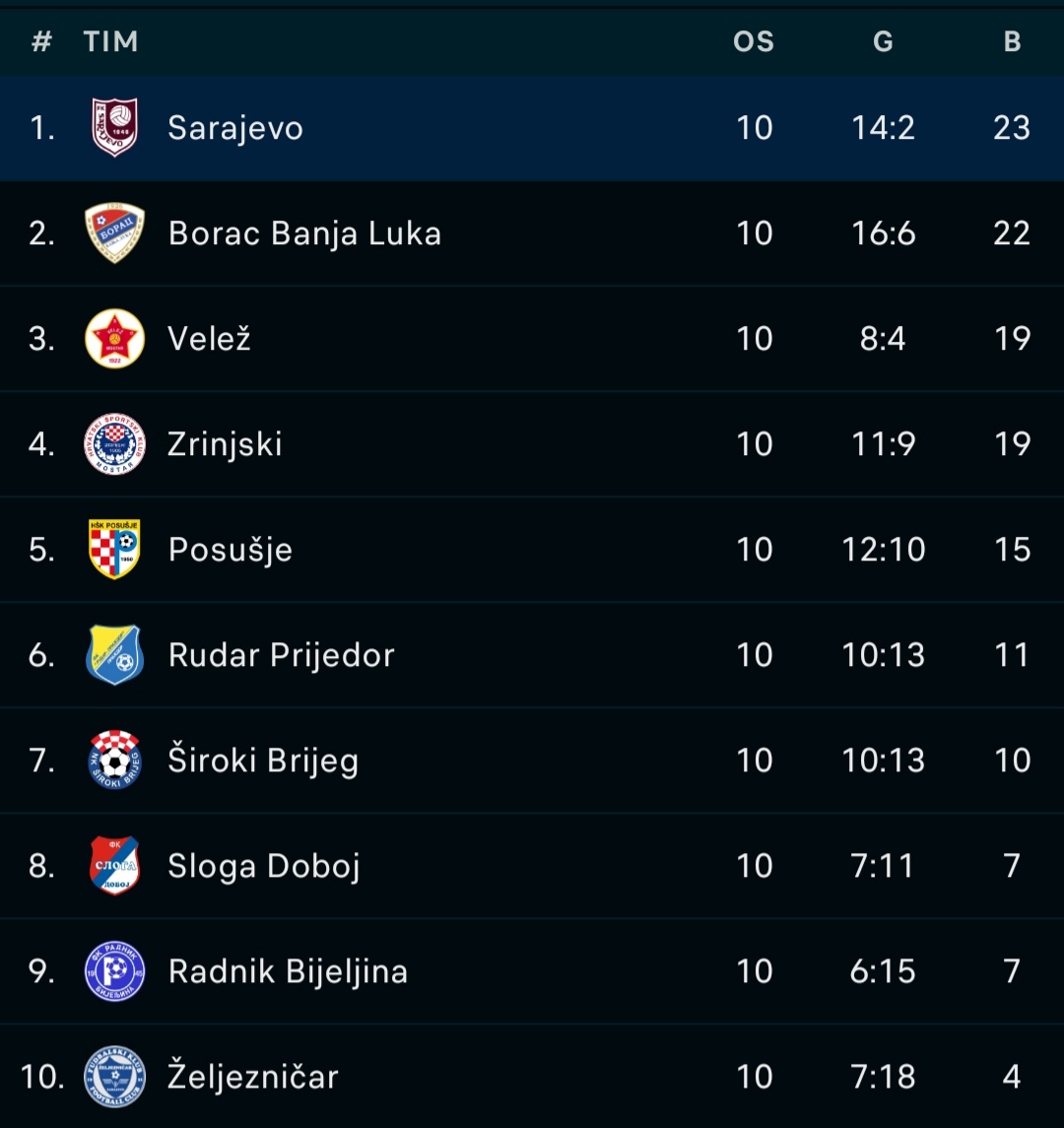Open Velež team details
Screen dimensions: 1064x1128
click(x=532, y=339)
